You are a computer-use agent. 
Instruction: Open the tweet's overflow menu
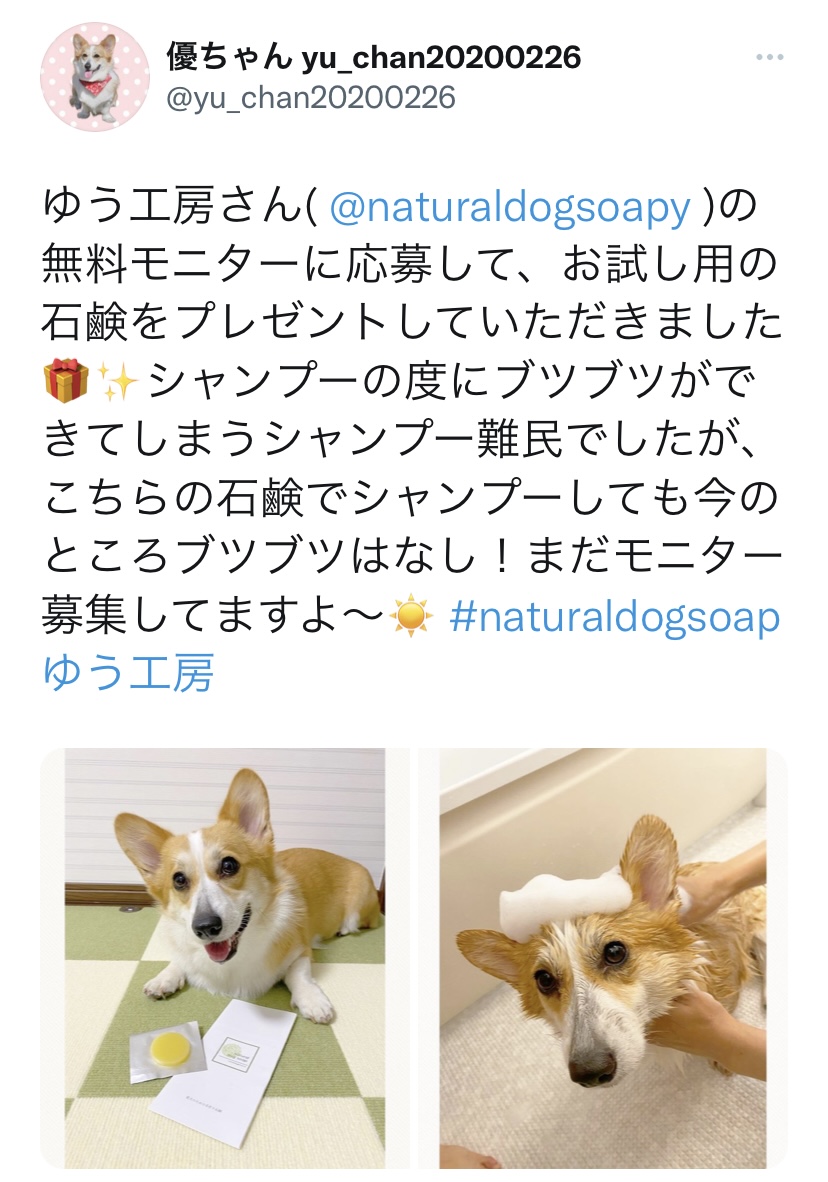[x=768, y=58]
